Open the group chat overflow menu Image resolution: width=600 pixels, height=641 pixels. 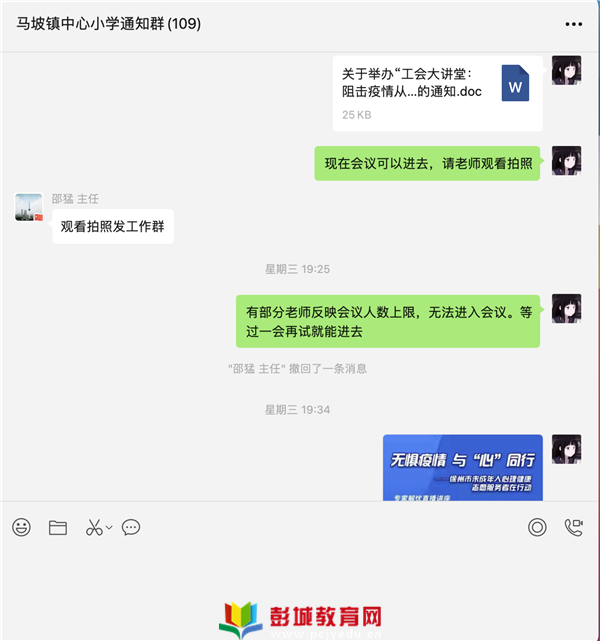coord(574,24)
